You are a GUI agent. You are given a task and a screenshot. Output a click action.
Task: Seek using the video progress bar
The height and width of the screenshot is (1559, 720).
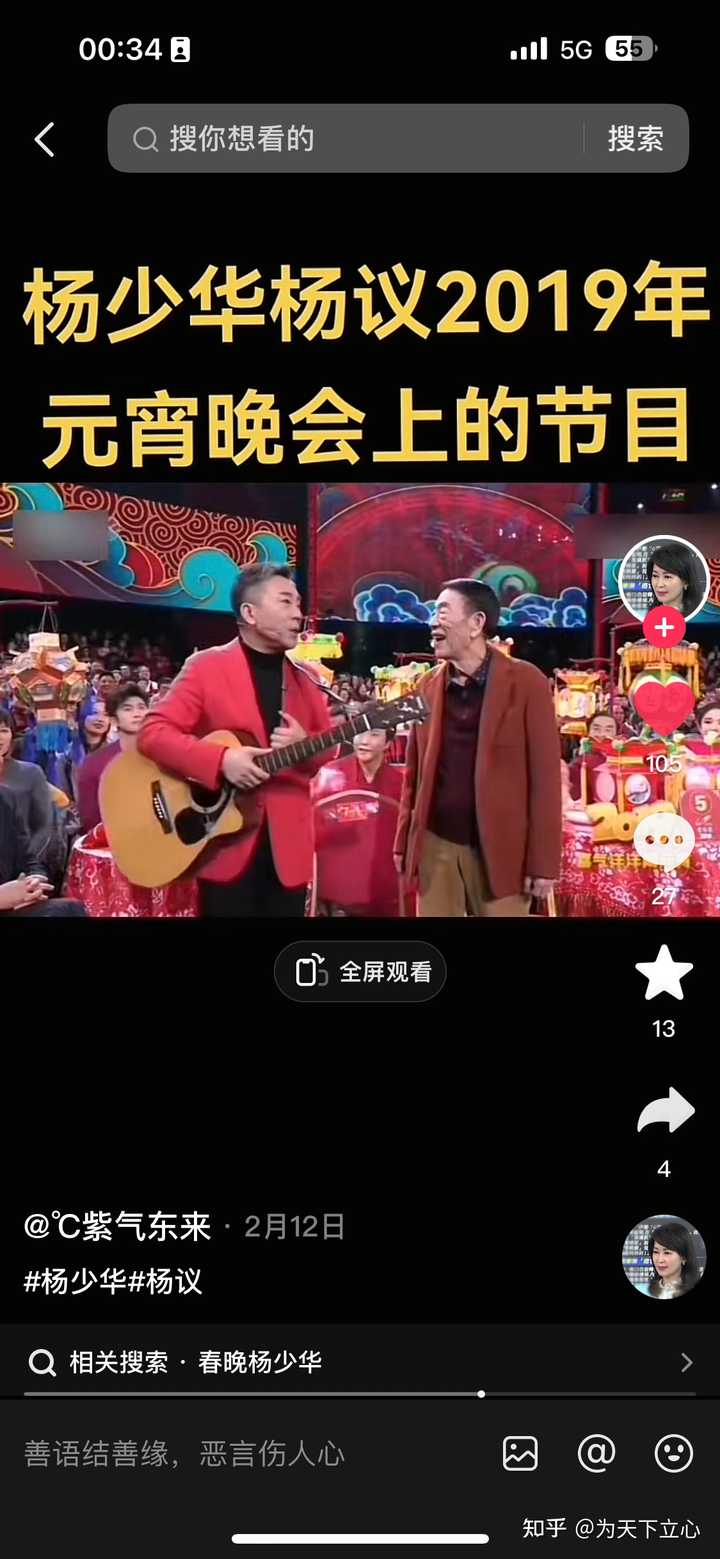(360, 1393)
